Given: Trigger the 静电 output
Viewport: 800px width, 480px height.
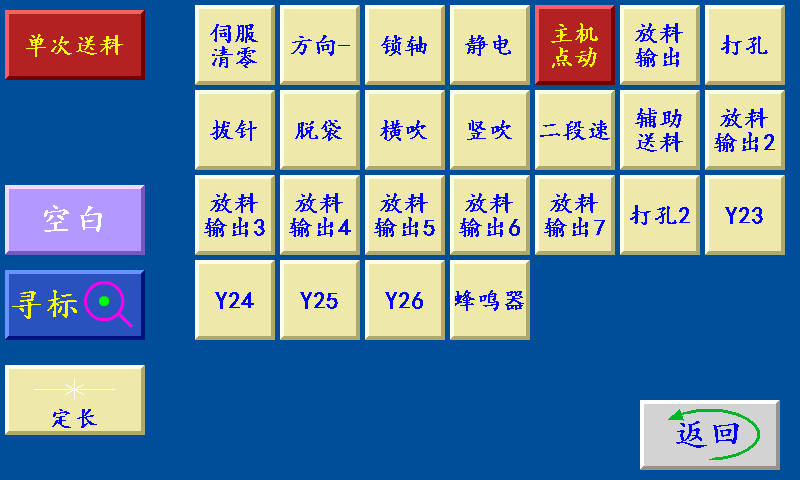Looking at the screenshot, I should click(489, 45).
